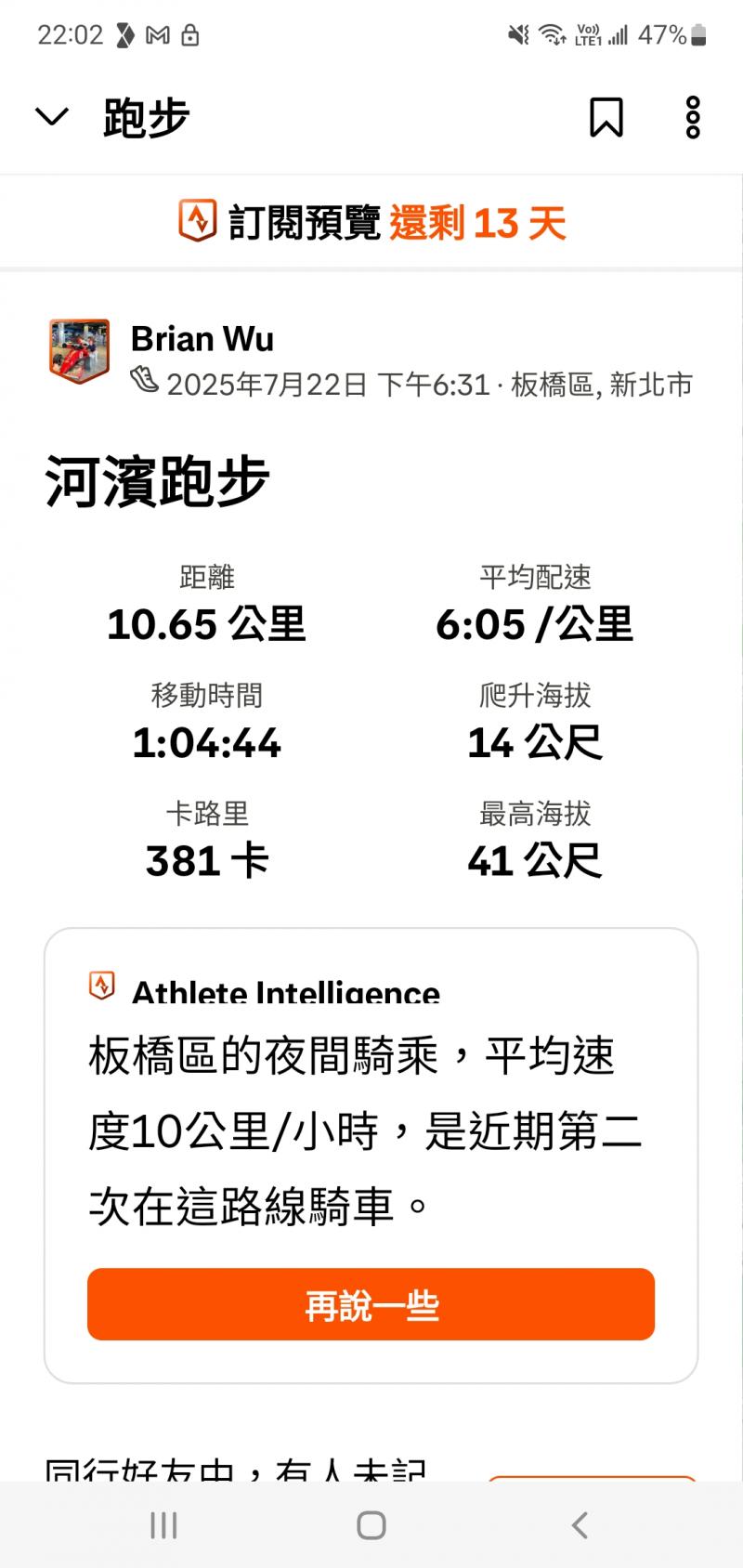Tap the 再說一些 button

[371, 1305]
